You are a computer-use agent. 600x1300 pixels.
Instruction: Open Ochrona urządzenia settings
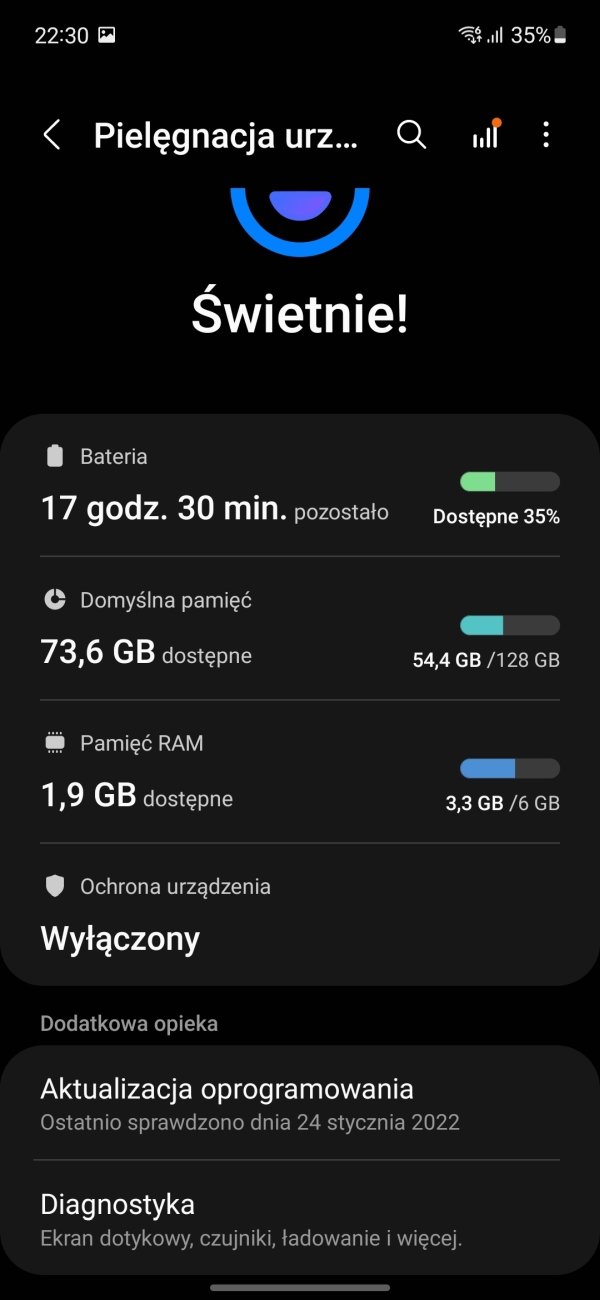tap(300, 914)
